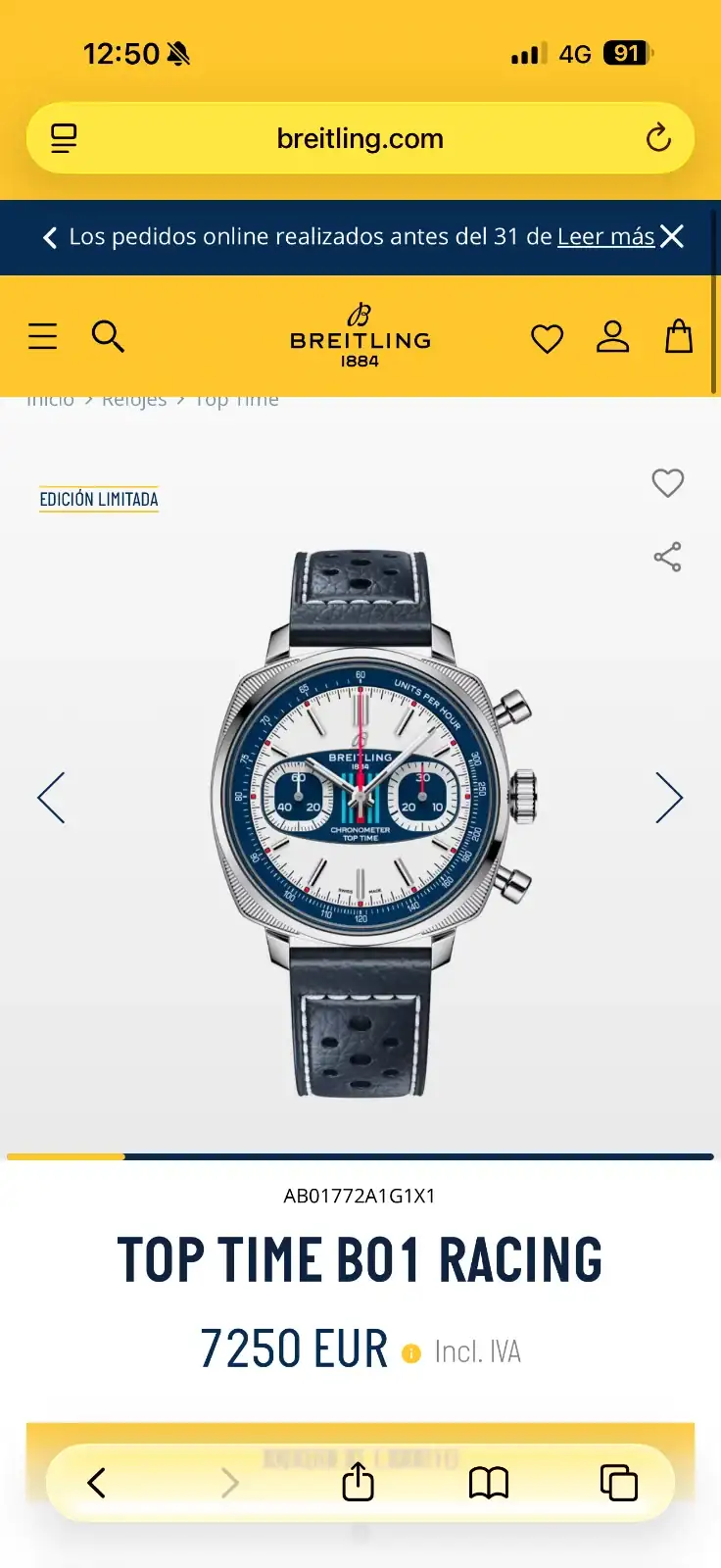Open Safari tabs overview
The image size is (721, 1568).
point(618,1483)
